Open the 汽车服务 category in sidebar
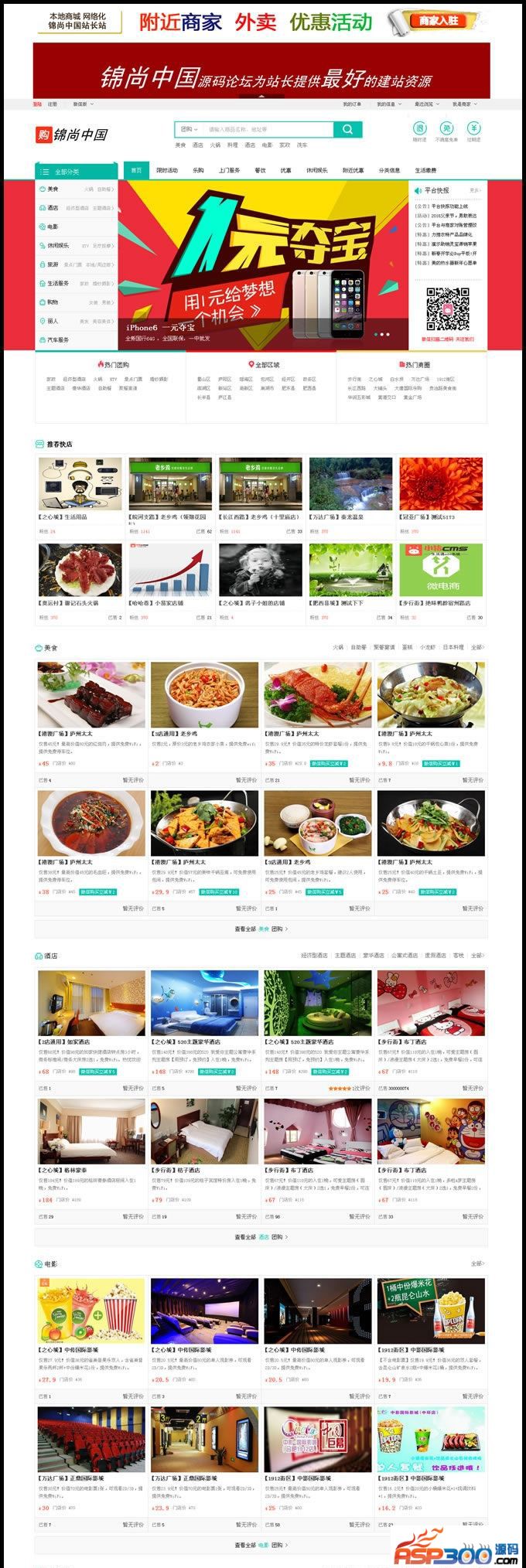The height and width of the screenshot is (1568, 526). [x=58, y=340]
